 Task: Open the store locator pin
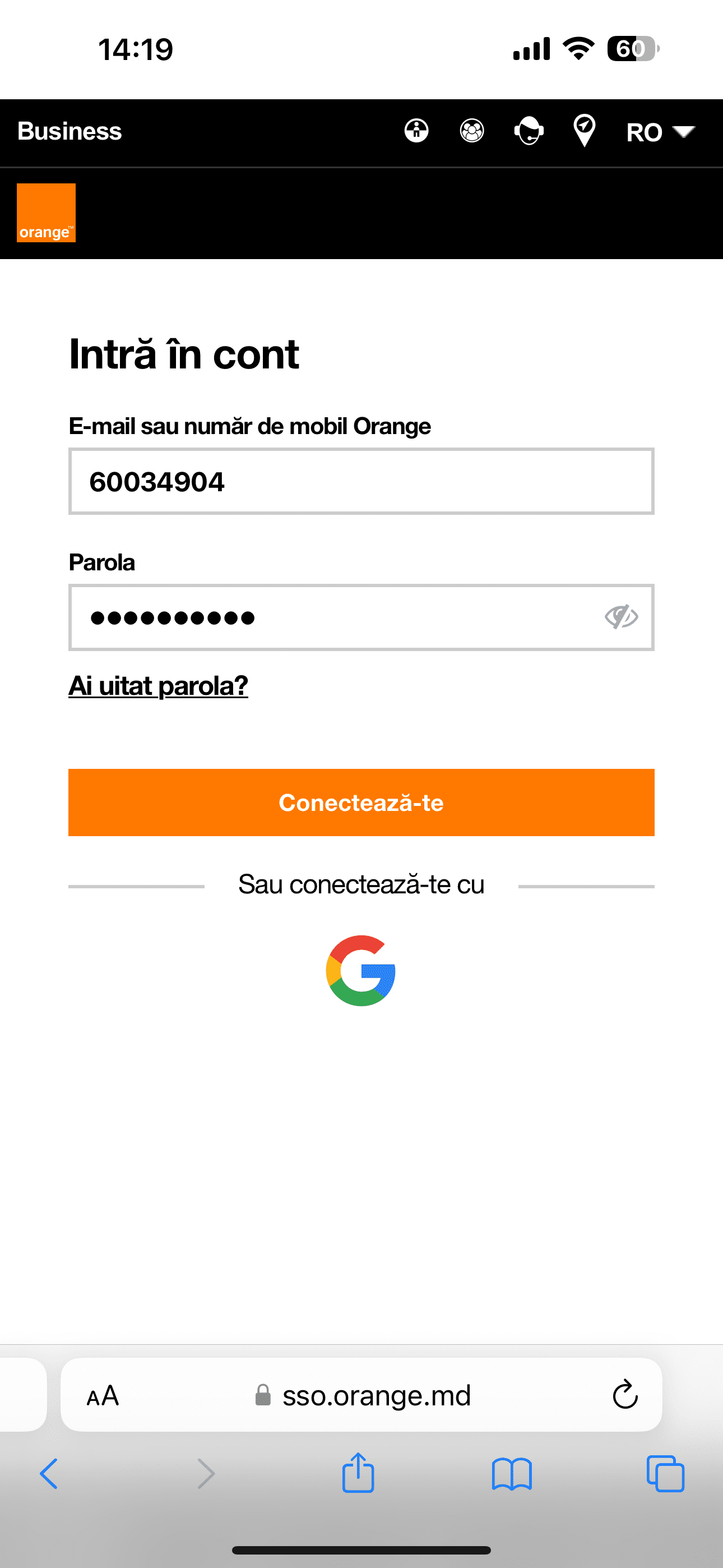tap(584, 130)
